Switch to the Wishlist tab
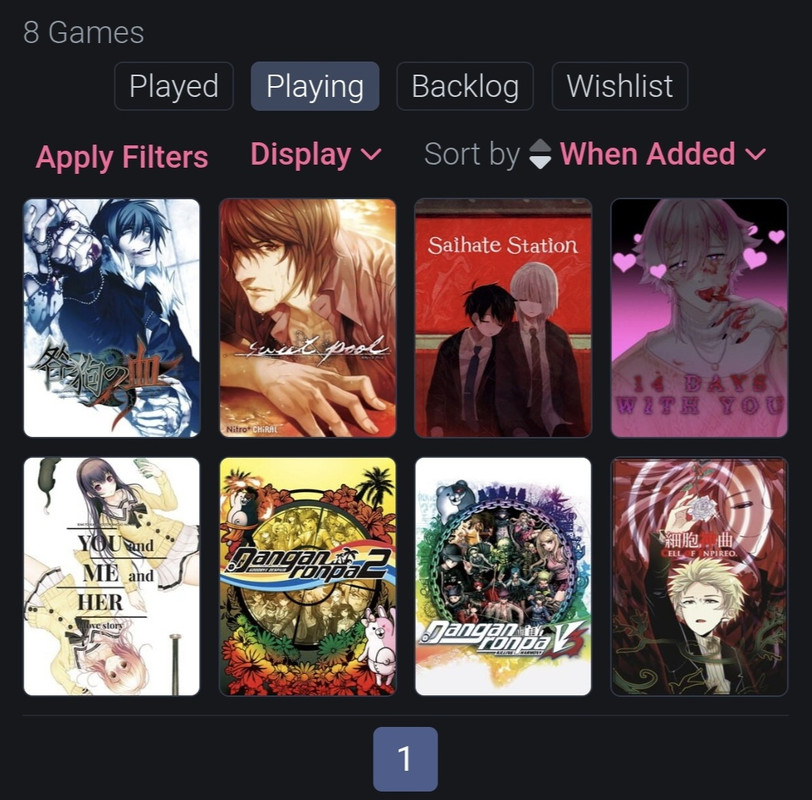 coord(619,87)
